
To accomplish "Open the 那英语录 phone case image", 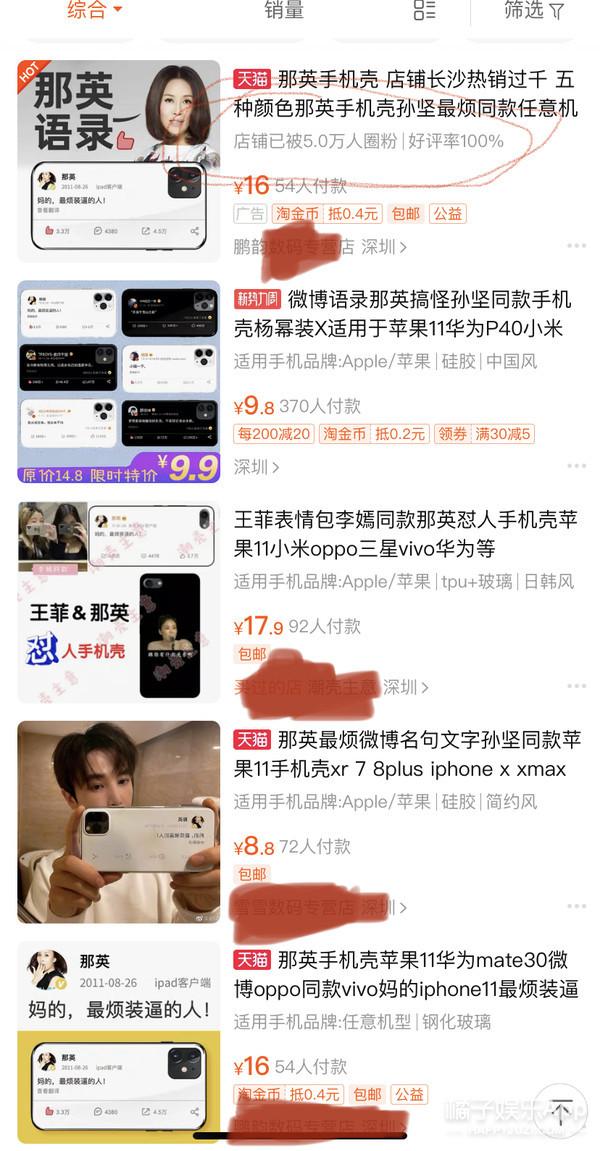I will pos(119,160).
